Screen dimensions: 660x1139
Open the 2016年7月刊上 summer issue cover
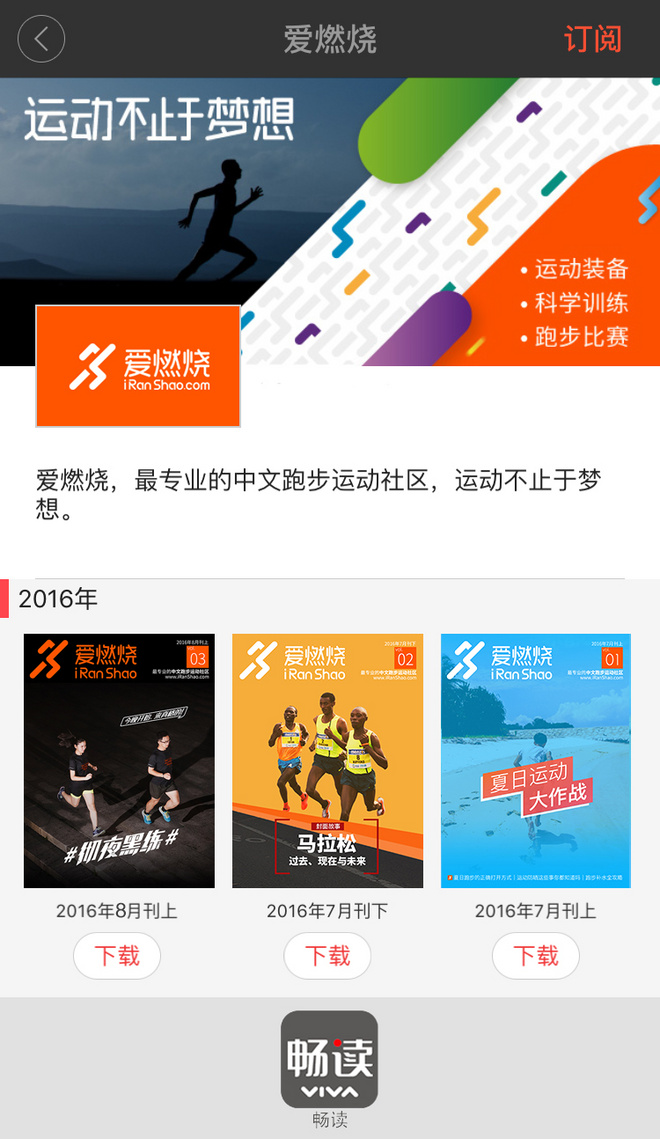[536, 760]
